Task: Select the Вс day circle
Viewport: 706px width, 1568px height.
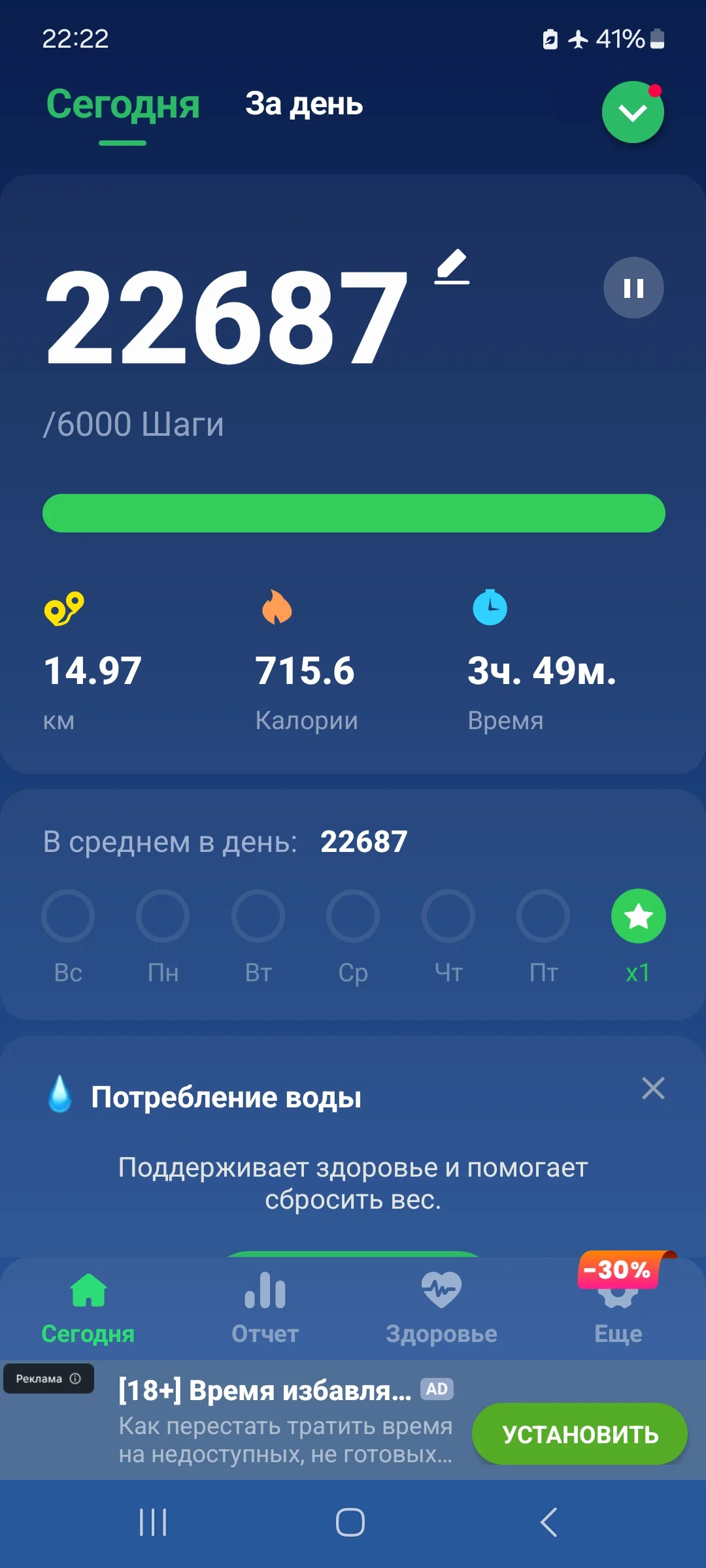Action: click(x=68, y=916)
